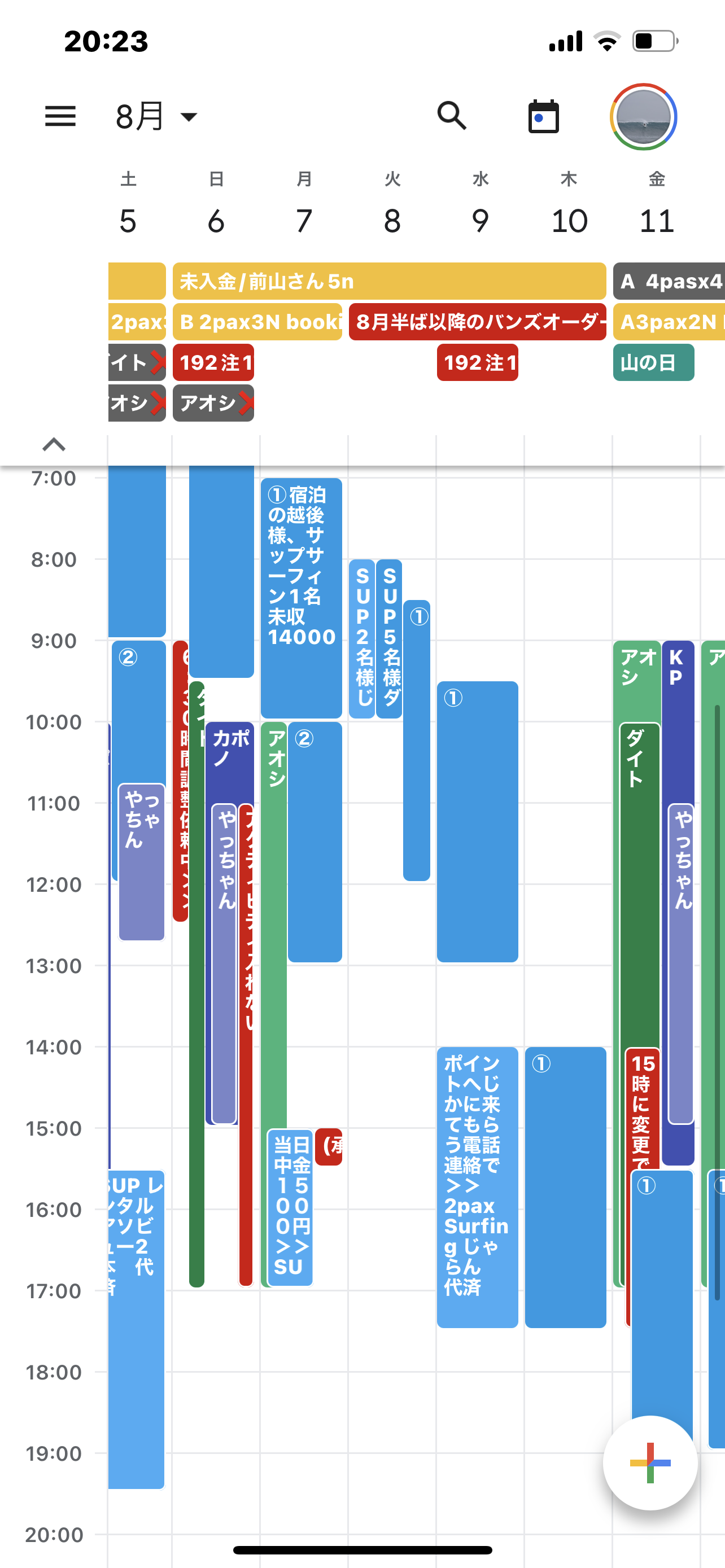Open the account profile picture
This screenshot has width=725, height=1568.
point(644,117)
